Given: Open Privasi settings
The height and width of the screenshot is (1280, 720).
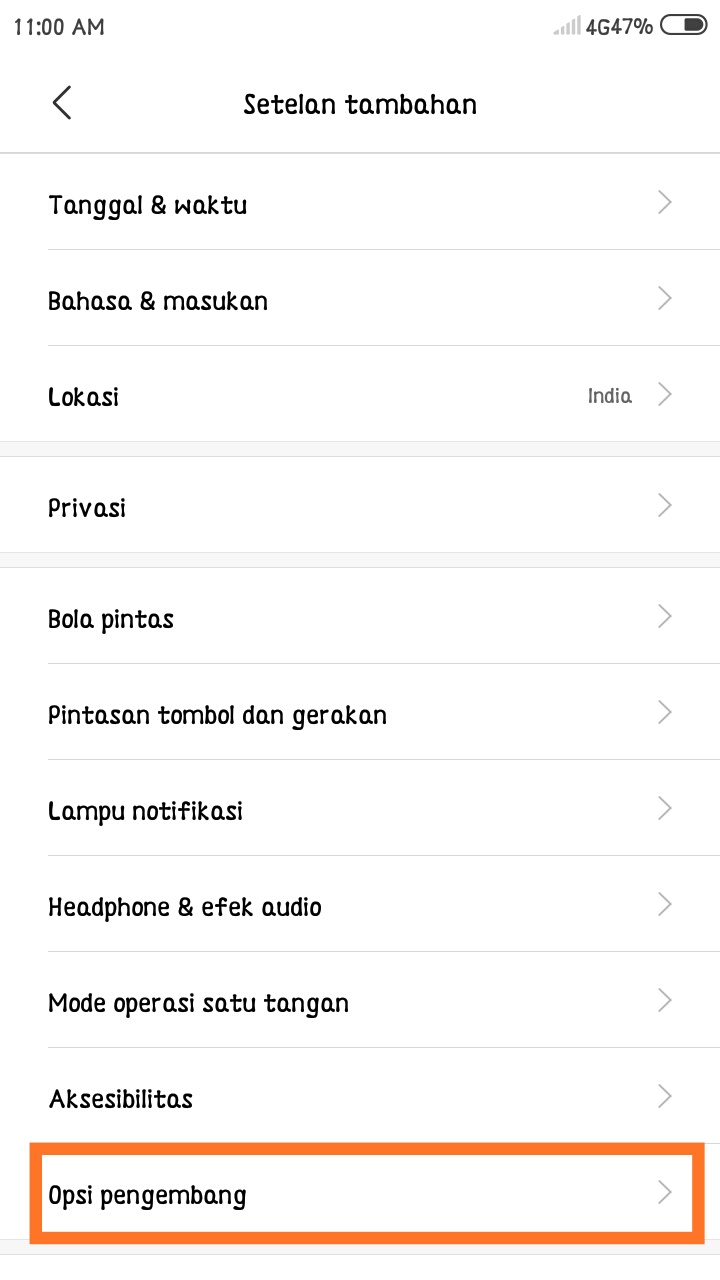Looking at the screenshot, I should (x=360, y=507).
